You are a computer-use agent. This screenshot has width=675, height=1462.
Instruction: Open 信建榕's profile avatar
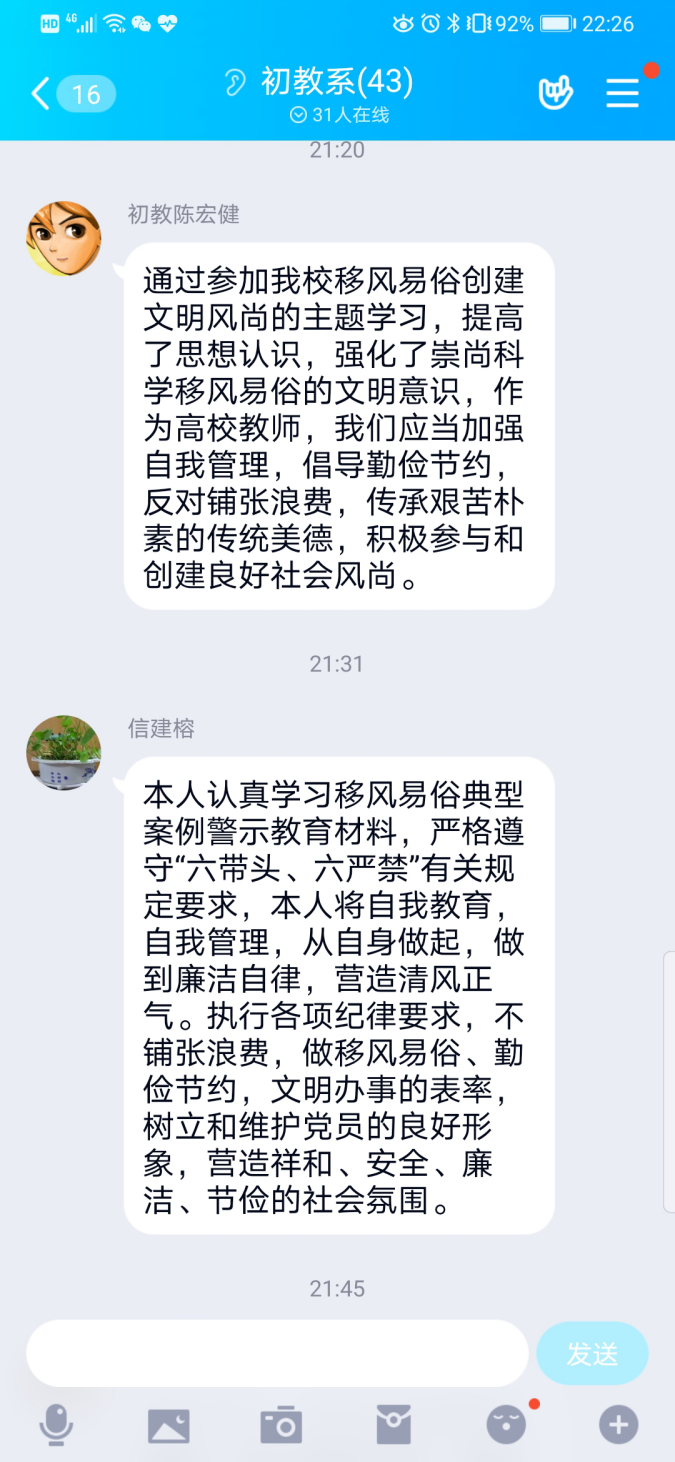(63, 752)
